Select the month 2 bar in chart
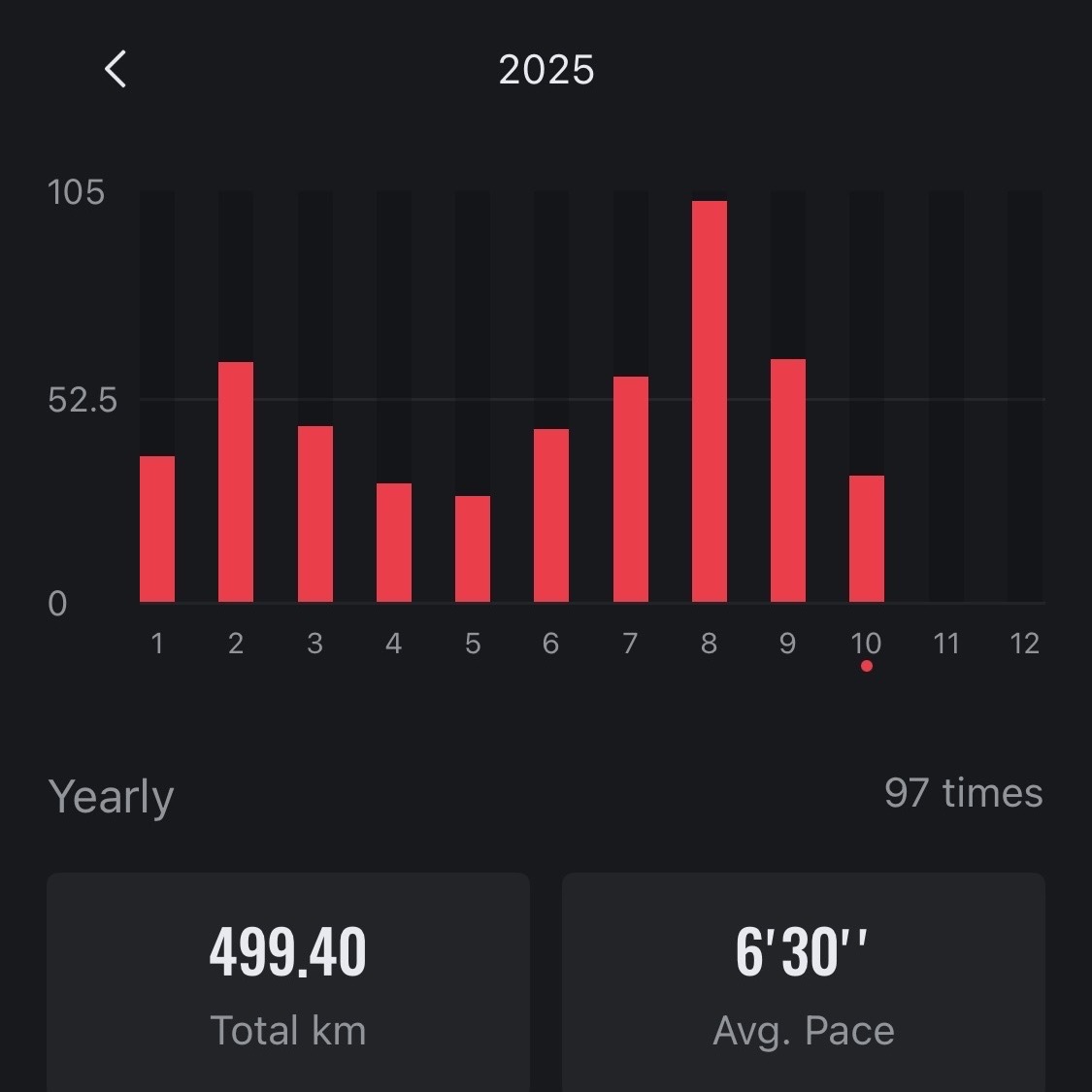The width and height of the screenshot is (1092, 1092). tap(236, 482)
